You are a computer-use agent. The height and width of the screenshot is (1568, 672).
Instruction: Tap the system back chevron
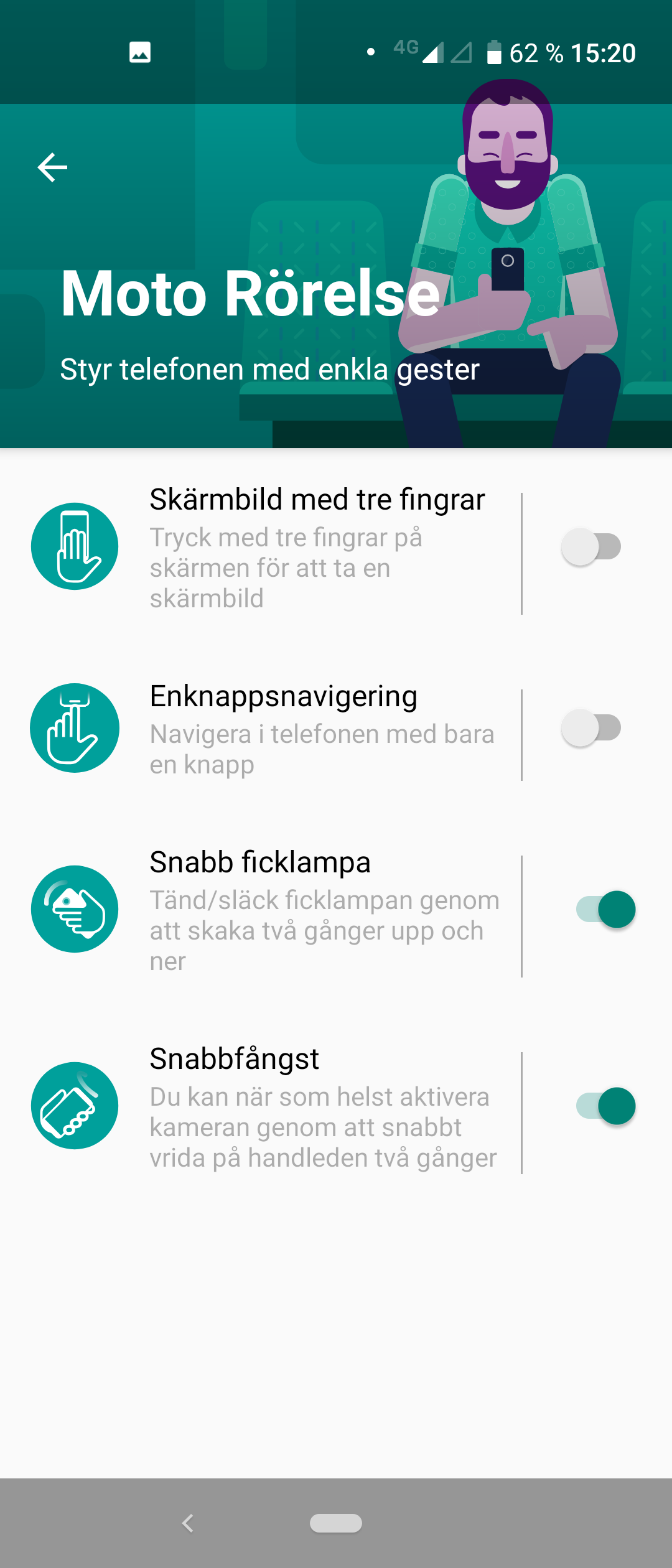click(x=188, y=1523)
